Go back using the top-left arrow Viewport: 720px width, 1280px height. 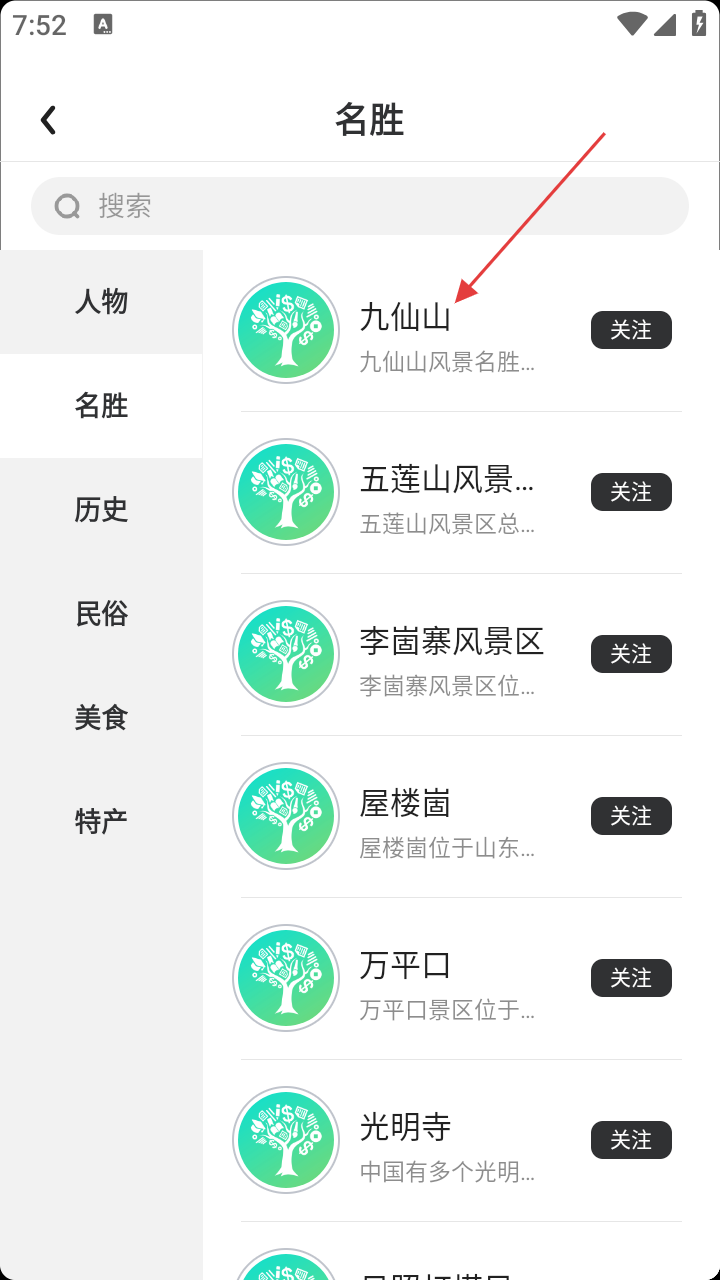48,120
